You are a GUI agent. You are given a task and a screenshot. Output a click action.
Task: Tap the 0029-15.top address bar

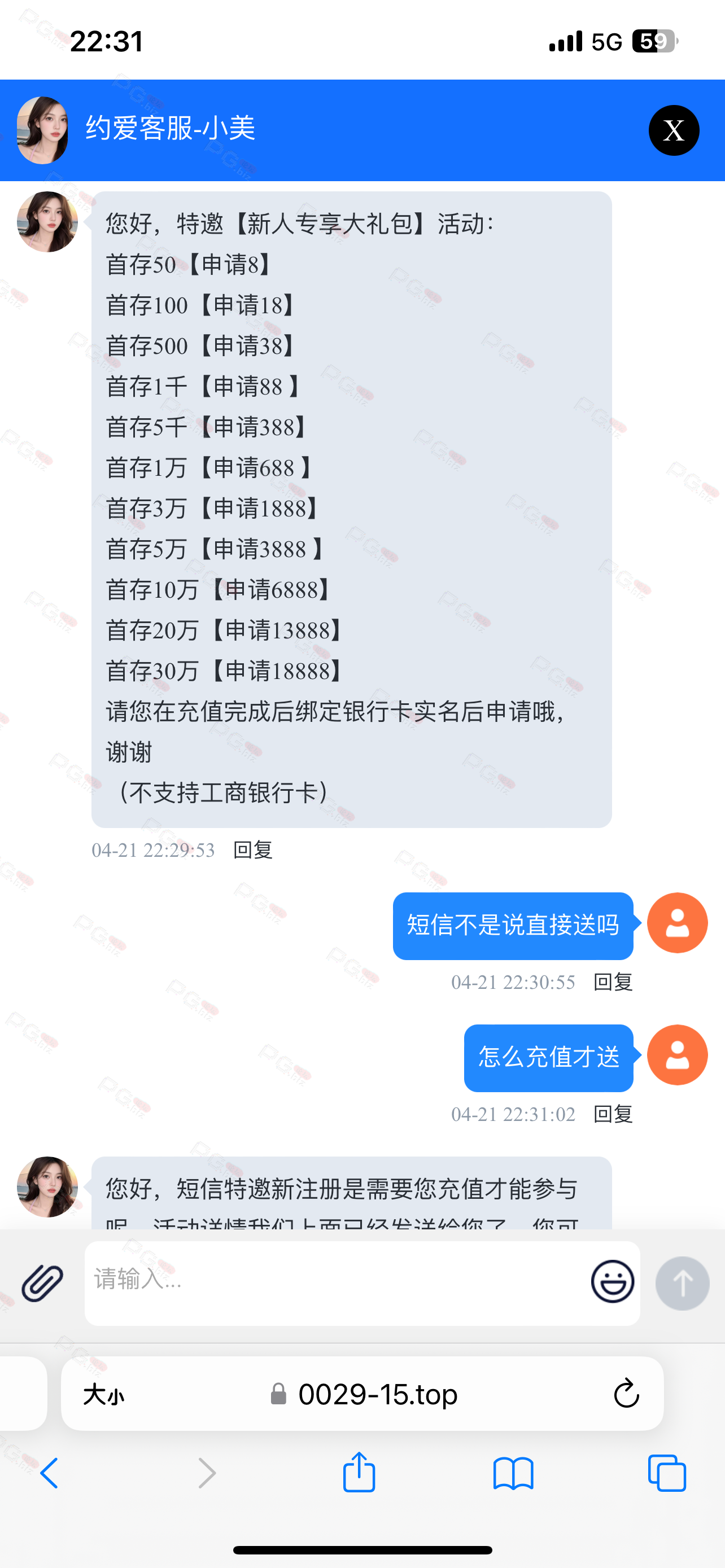(377, 1394)
